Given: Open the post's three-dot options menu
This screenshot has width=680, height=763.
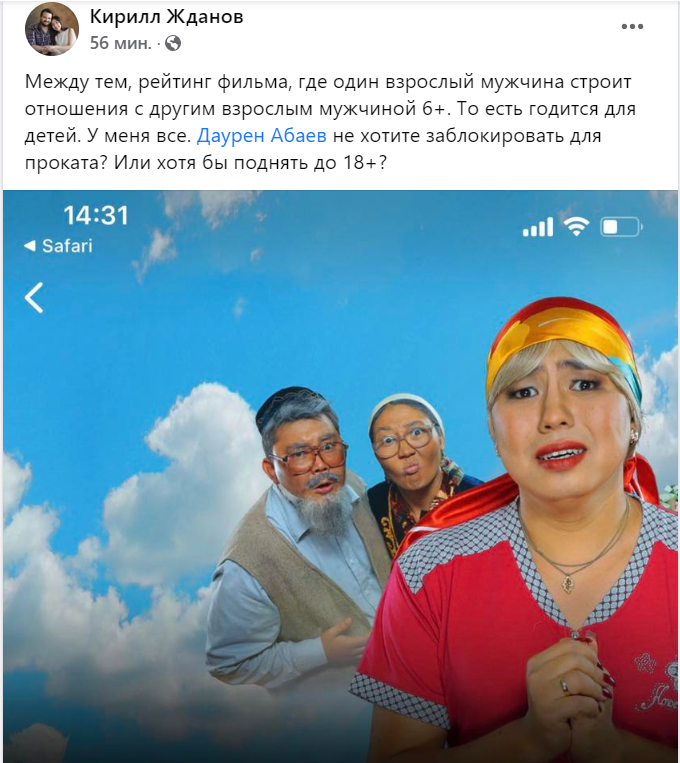Looking at the screenshot, I should 632,27.
